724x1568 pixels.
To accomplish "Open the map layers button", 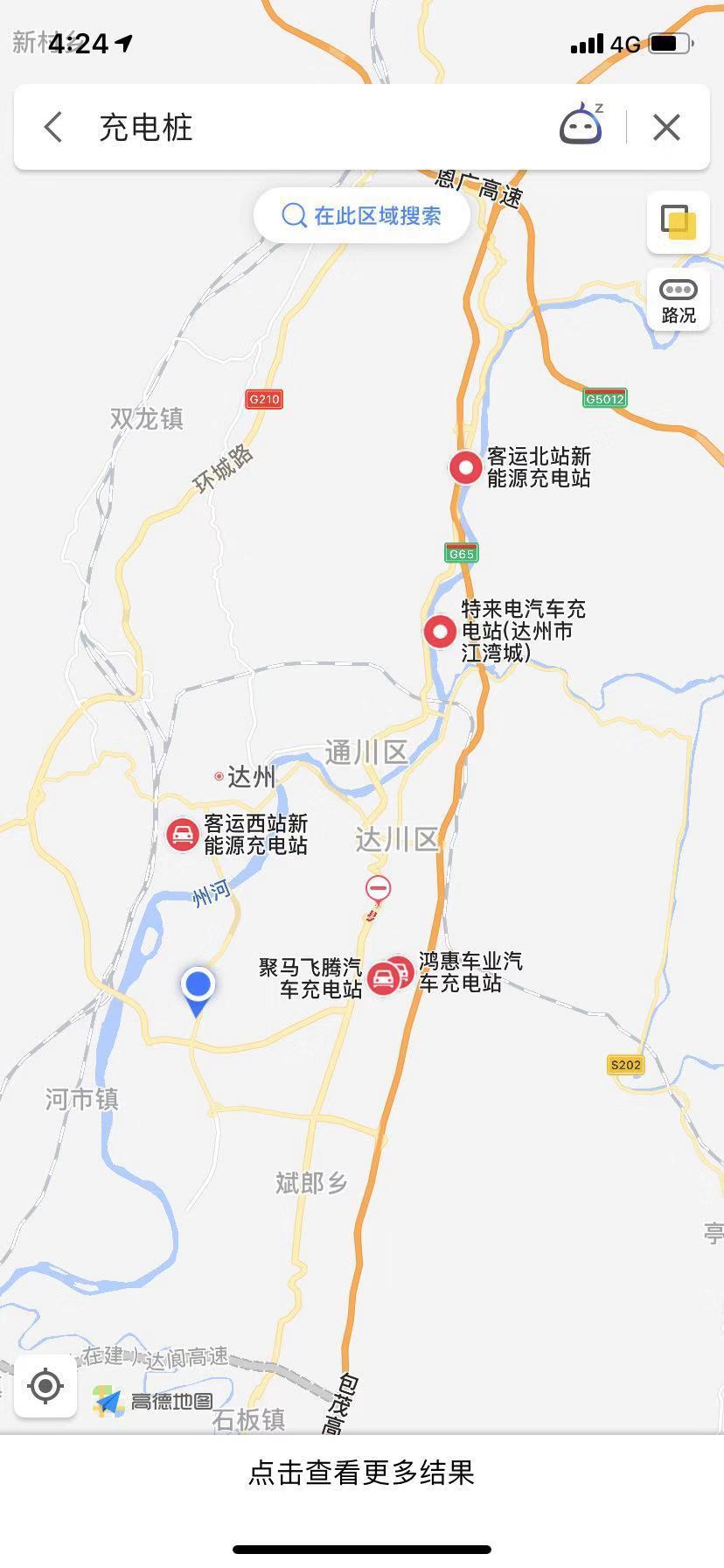I will (x=678, y=222).
